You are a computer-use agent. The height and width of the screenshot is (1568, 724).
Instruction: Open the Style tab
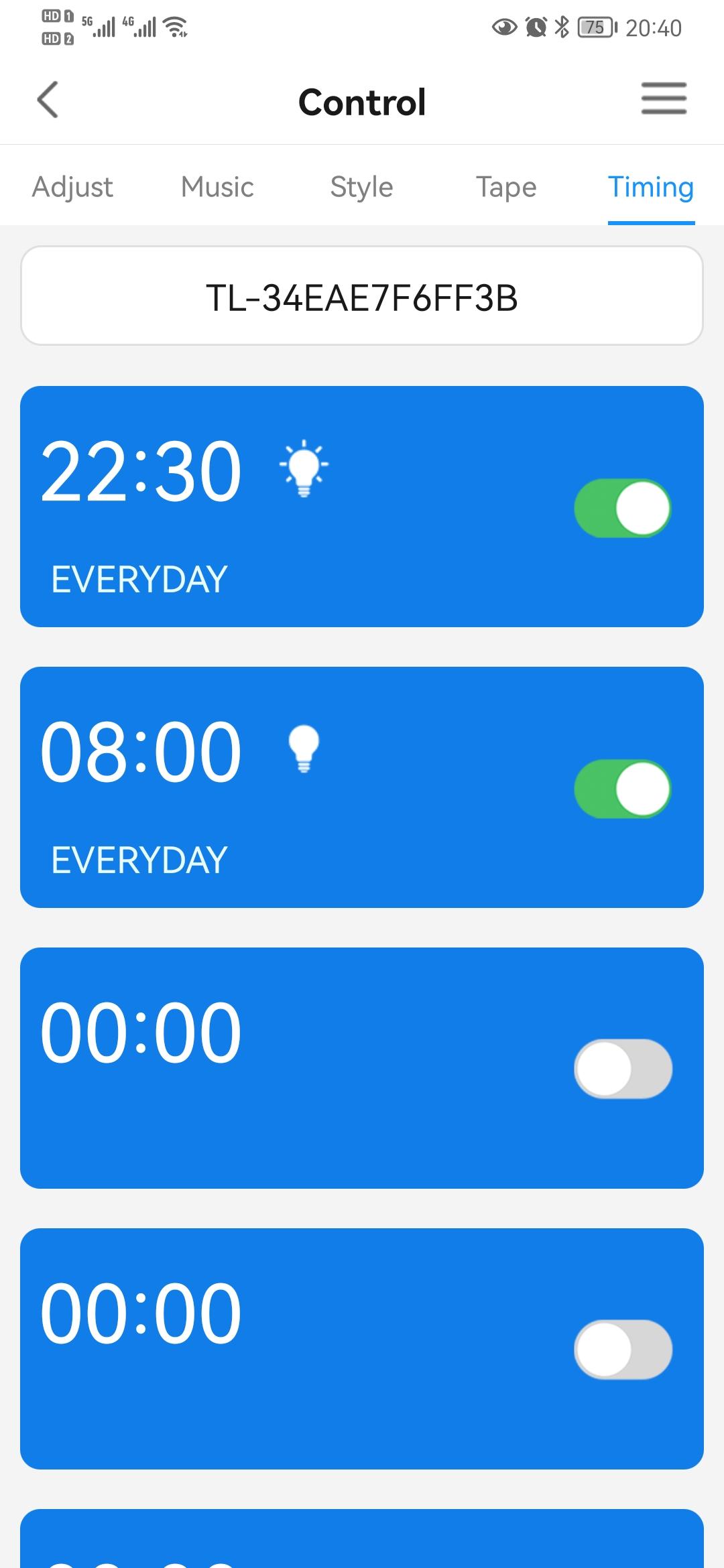(361, 187)
